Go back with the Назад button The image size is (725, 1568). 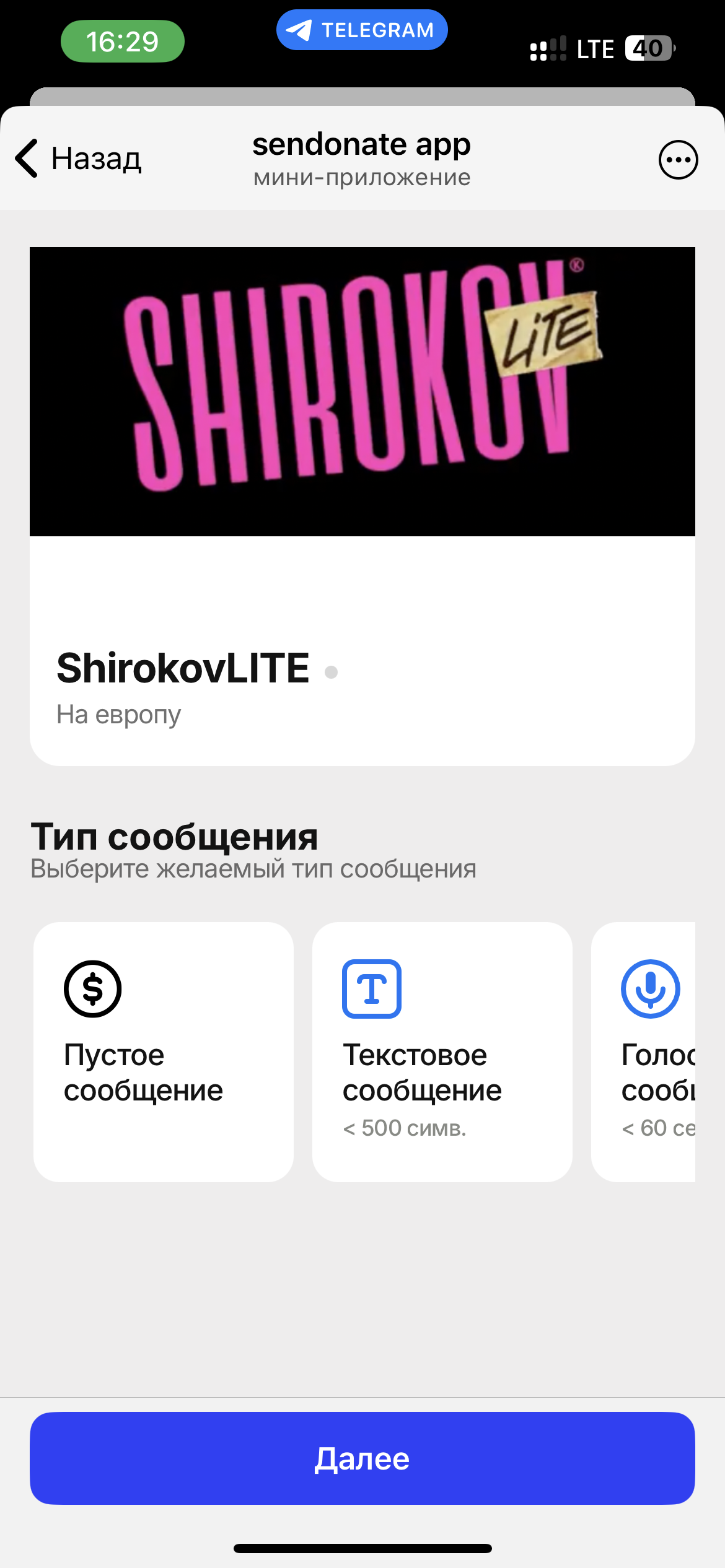pyautogui.click(x=79, y=159)
